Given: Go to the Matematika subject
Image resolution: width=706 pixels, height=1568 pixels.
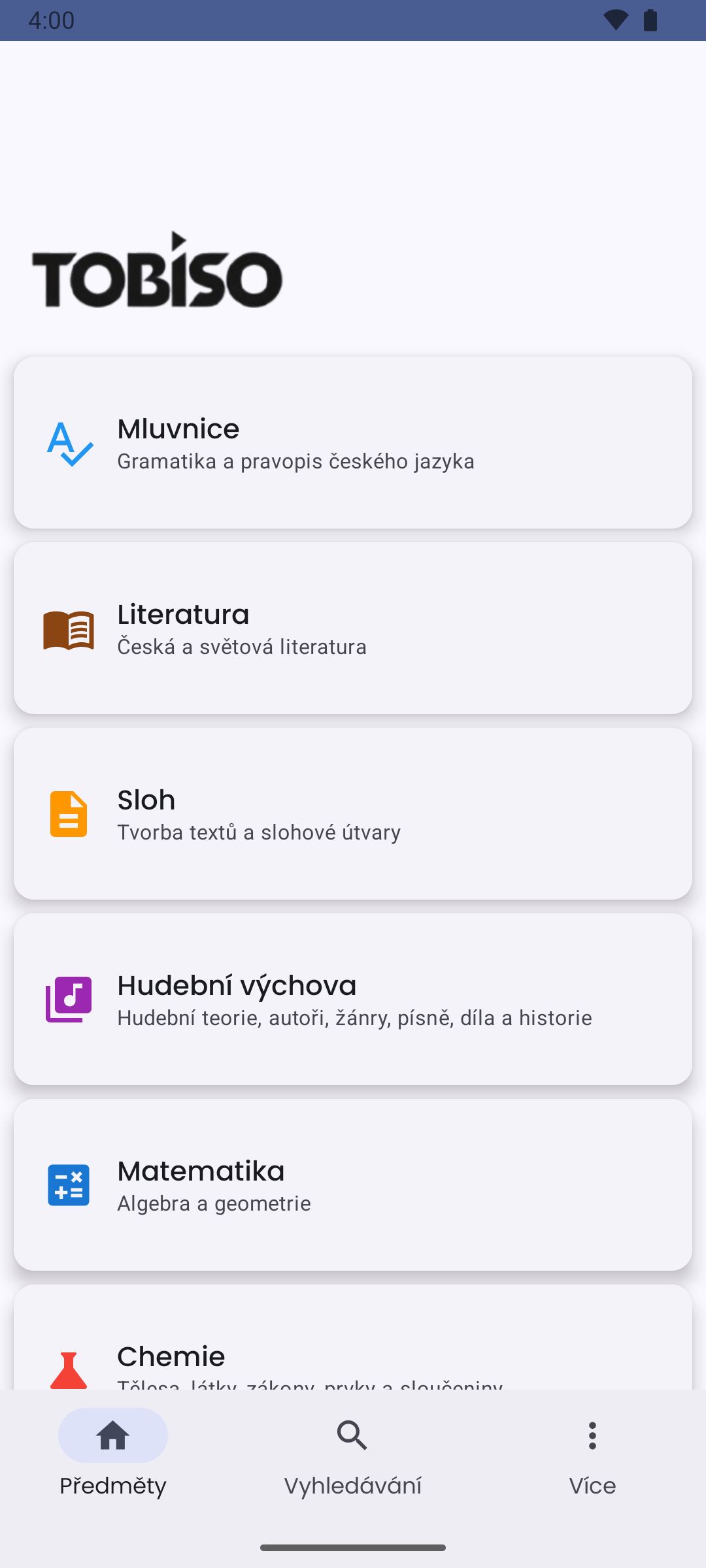Looking at the screenshot, I should tap(353, 1184).
